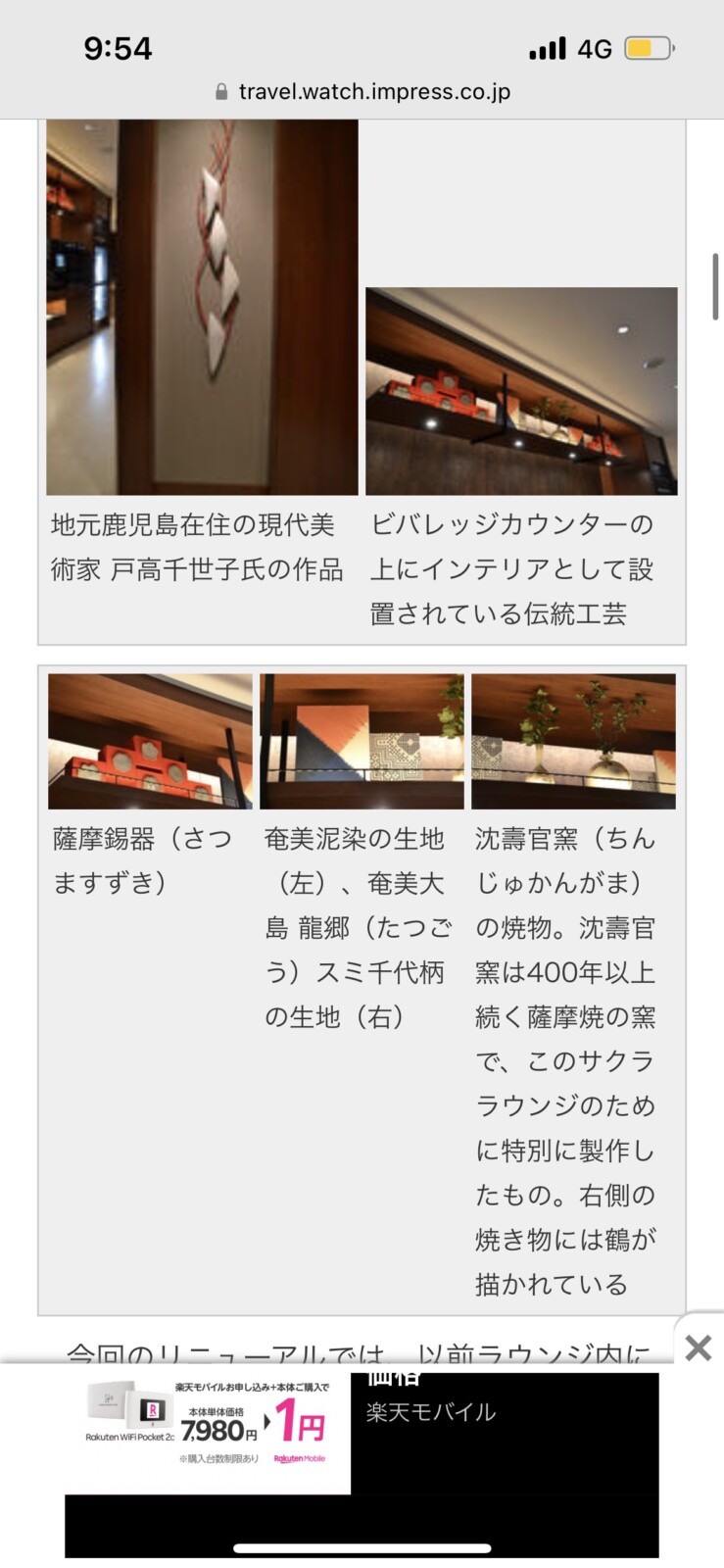This screenshot has width=724, height=1568.
Task: Open the beverage counter crafts photo
Action: [521, 391]
